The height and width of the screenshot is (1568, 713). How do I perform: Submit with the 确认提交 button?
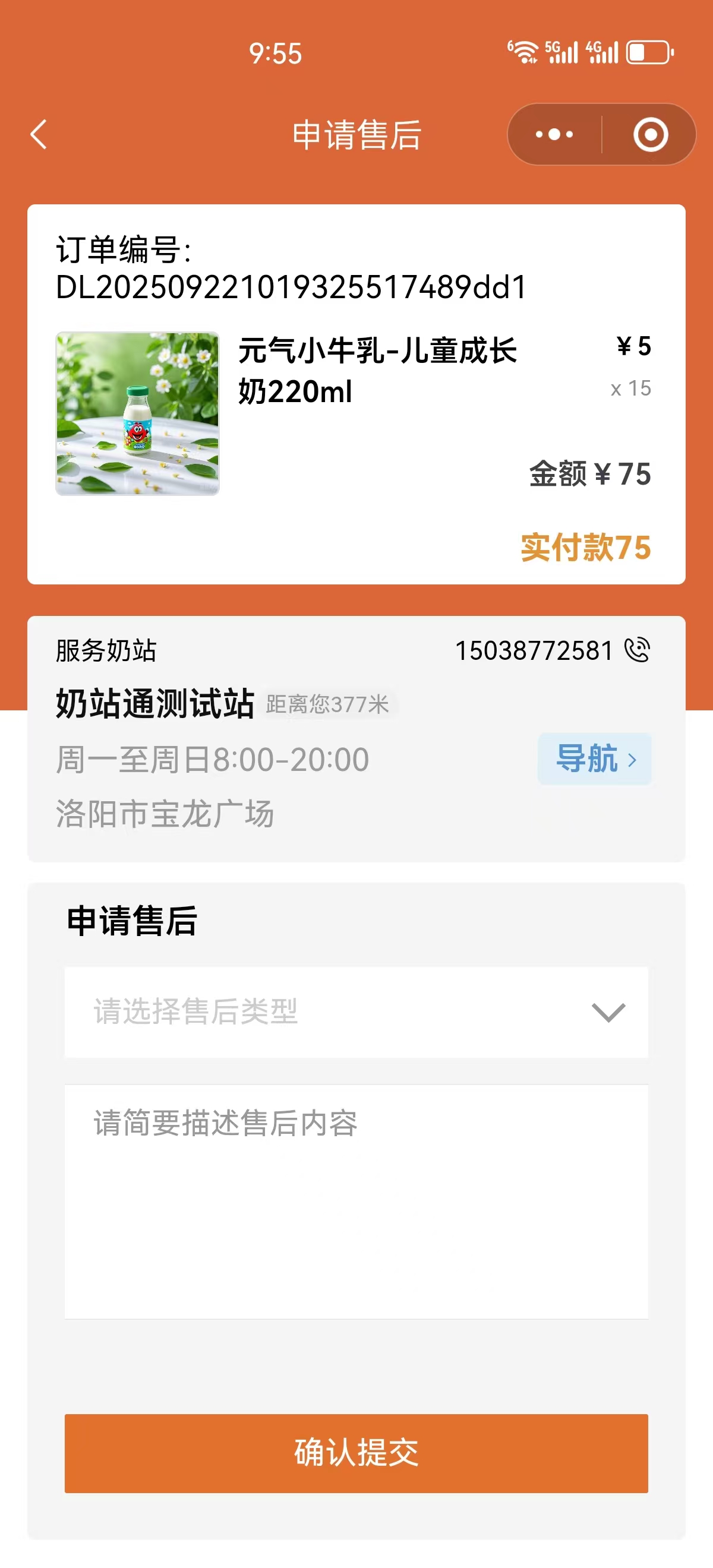click(x=356, y=1453)
